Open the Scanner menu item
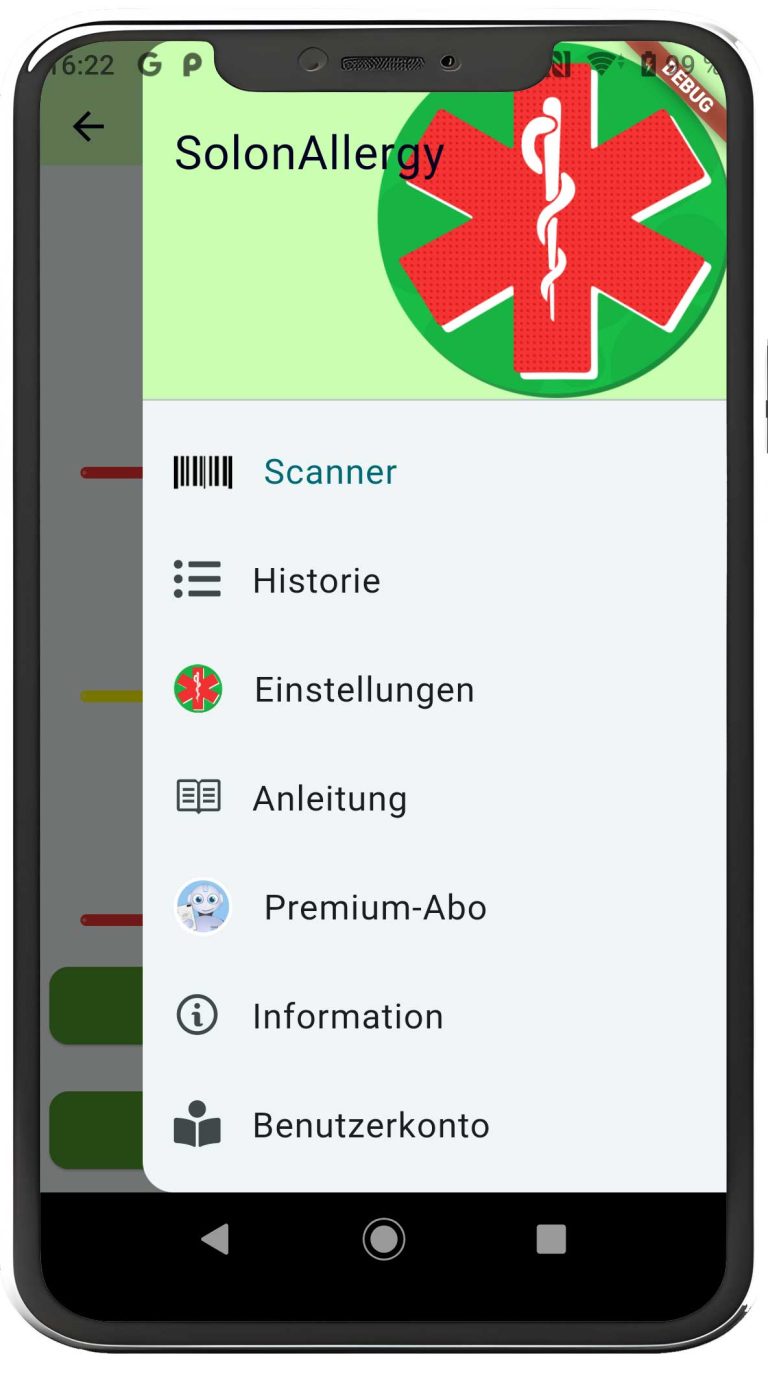Viewport: 768px width, 1374px height. pos(330,472)
